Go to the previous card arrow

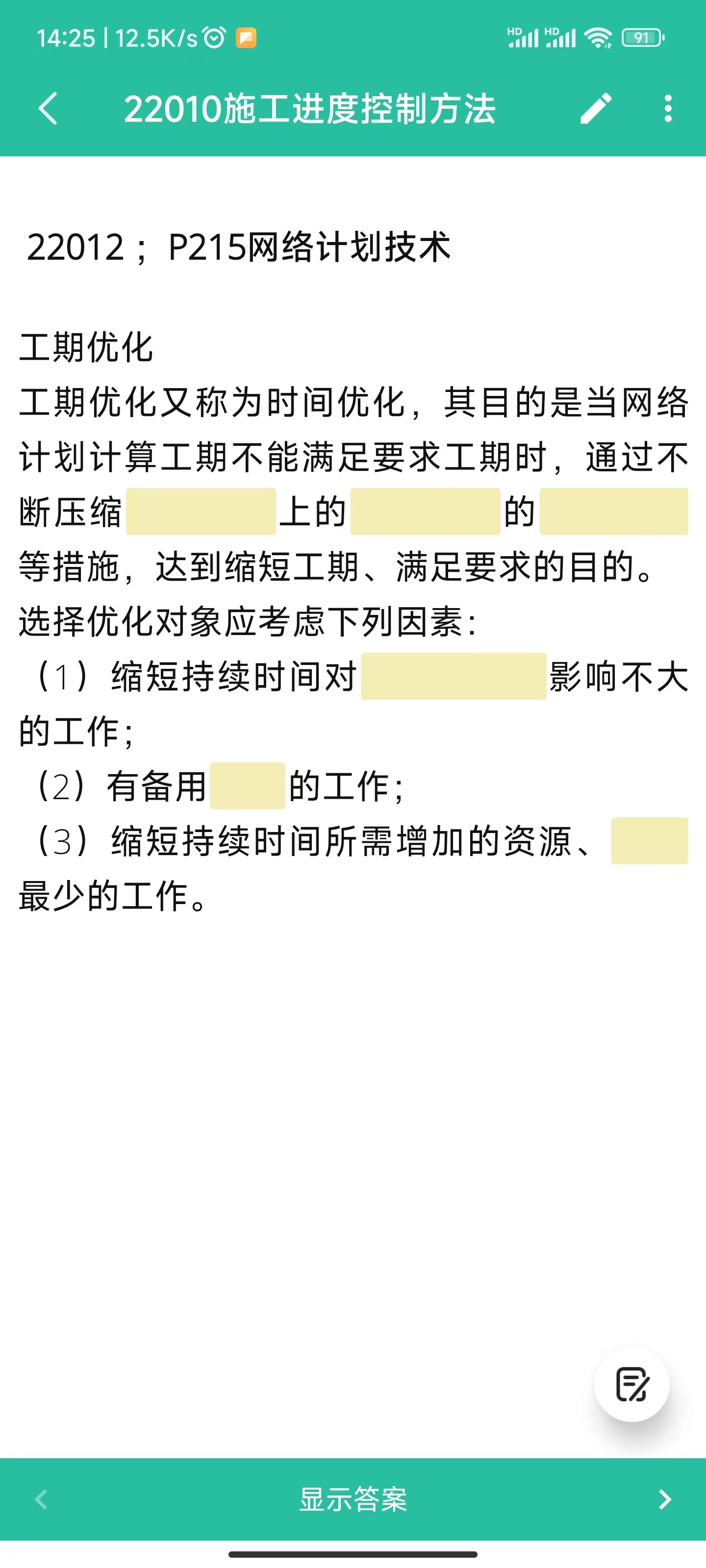[41, 1499]
